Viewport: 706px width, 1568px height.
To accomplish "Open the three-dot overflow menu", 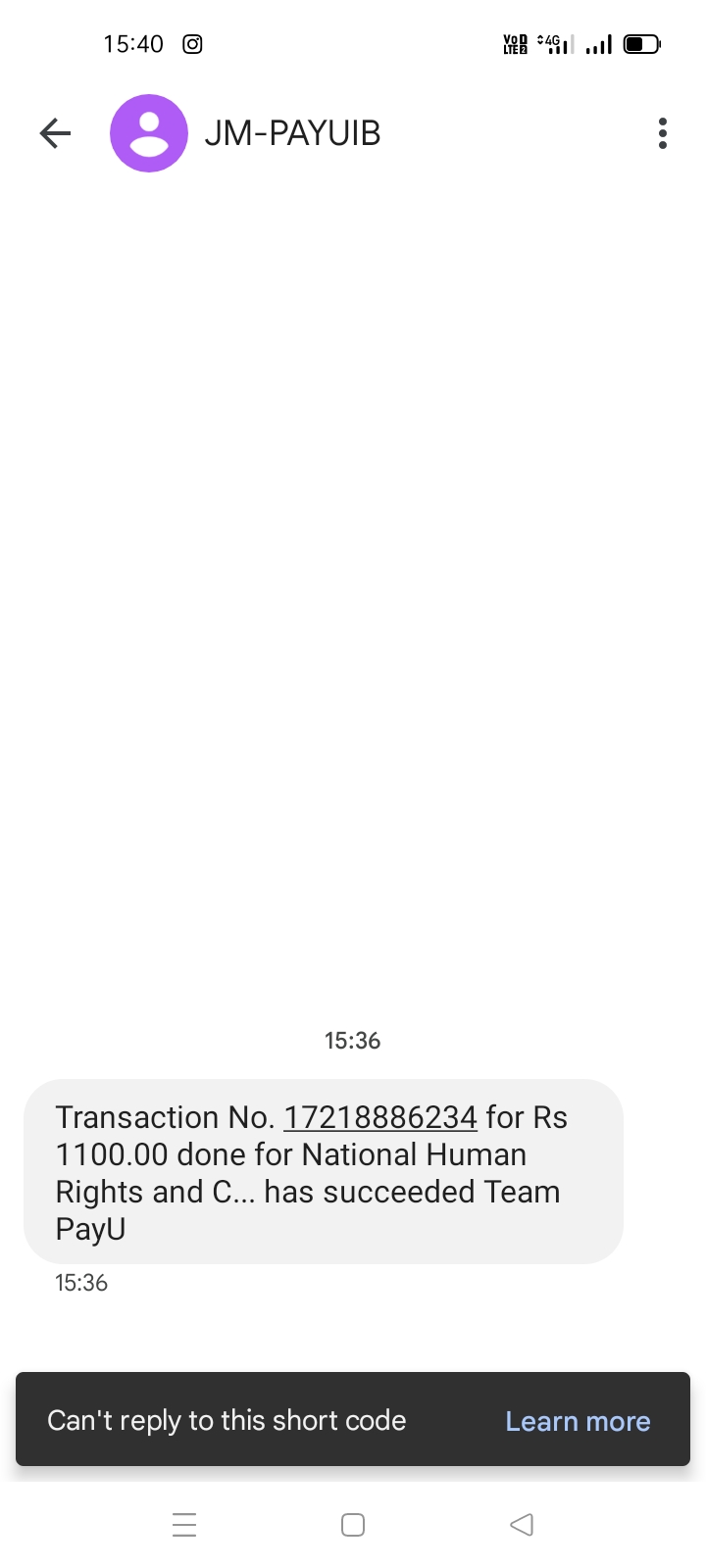I will [x=663, y=133].
